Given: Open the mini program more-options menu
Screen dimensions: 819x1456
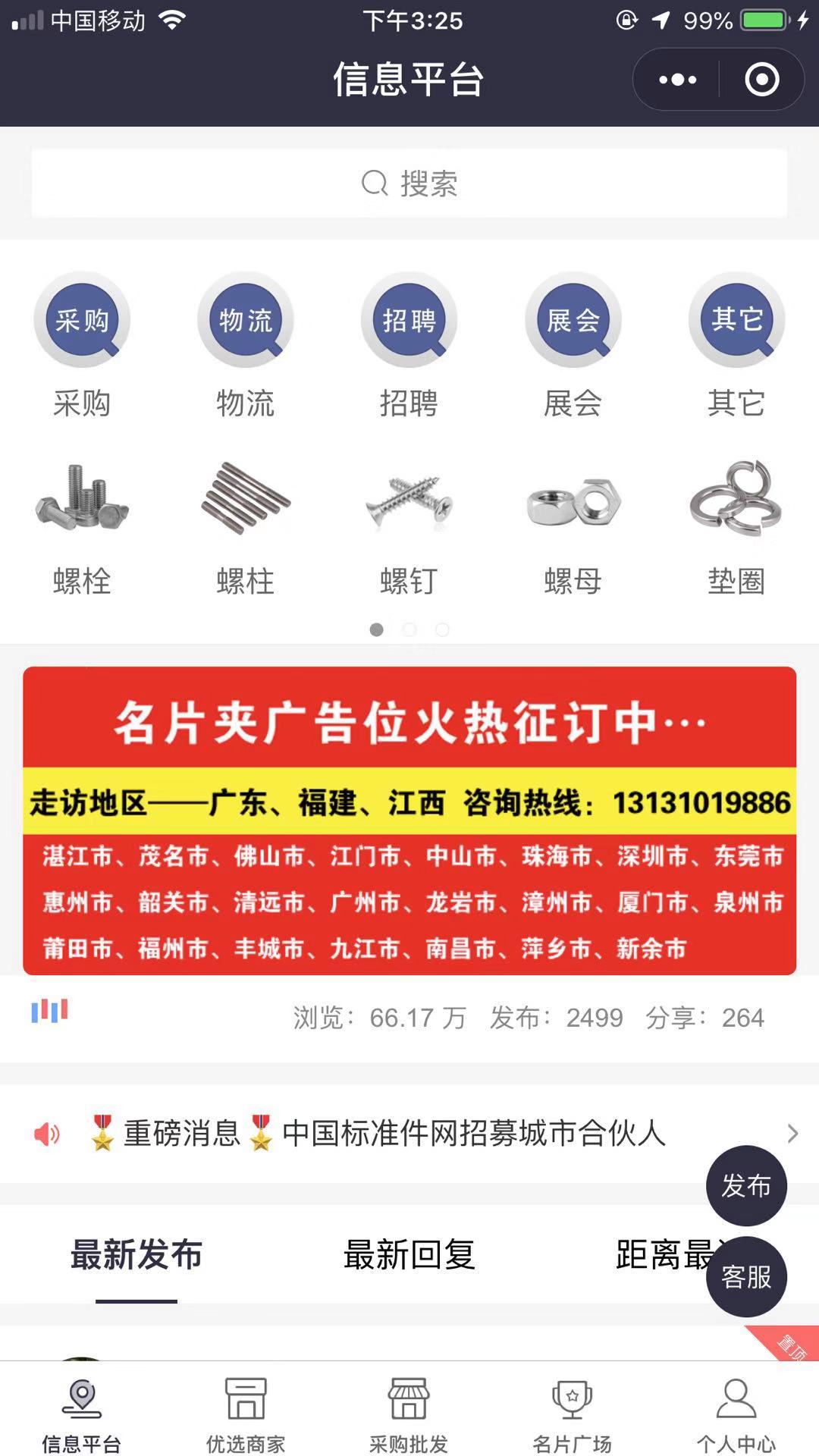Looking at the screenshot, I should (677, 80).
